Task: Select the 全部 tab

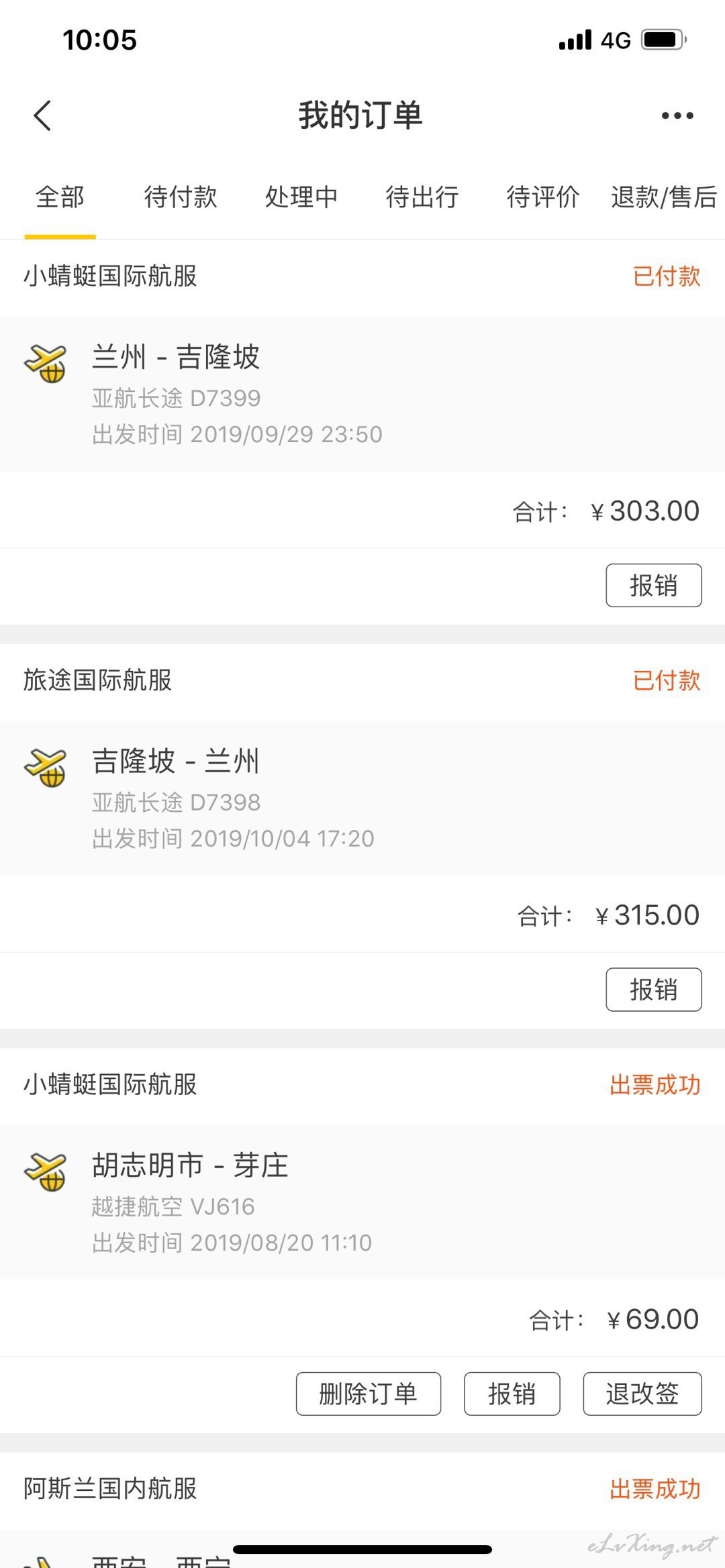Action: tap(60, 197)
